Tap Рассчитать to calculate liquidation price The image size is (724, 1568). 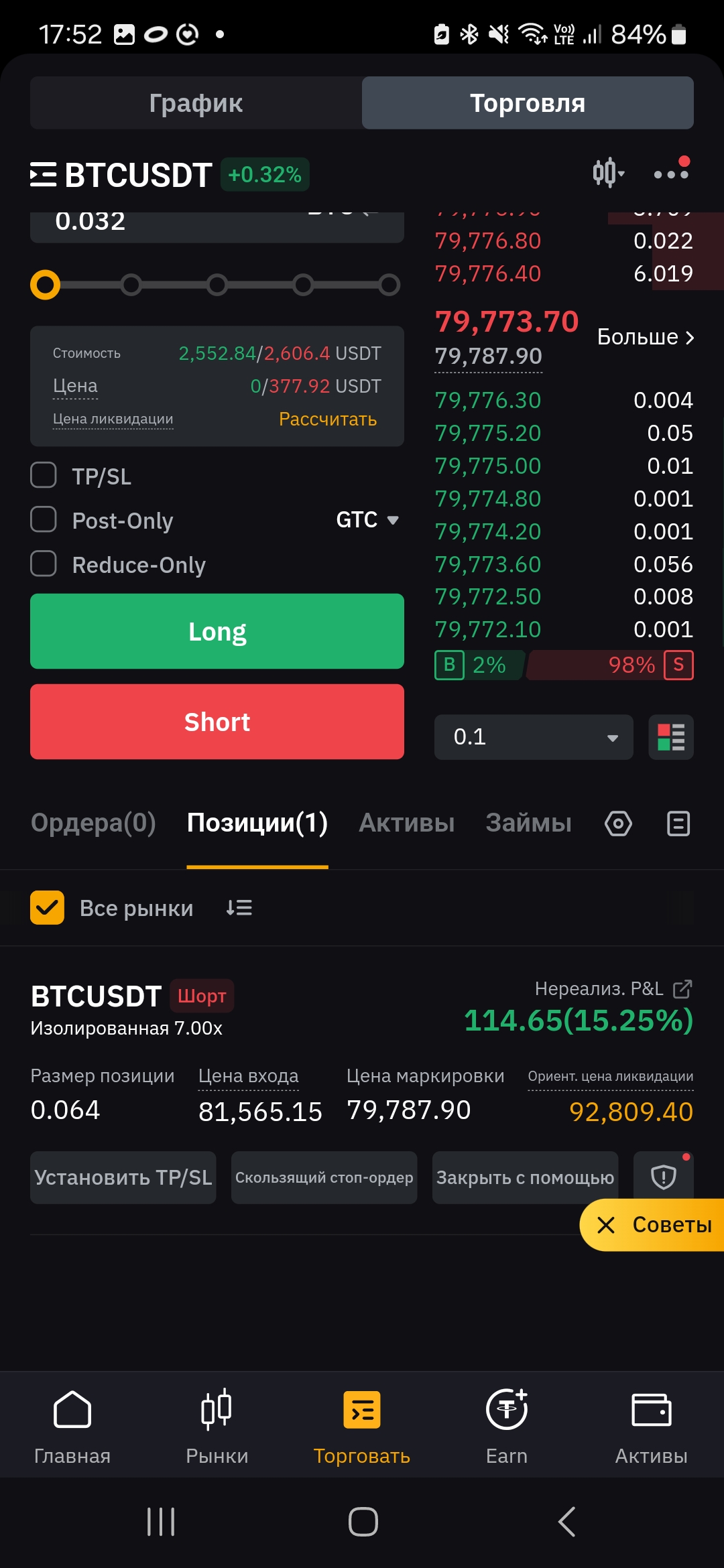click(x=328, y=419)
